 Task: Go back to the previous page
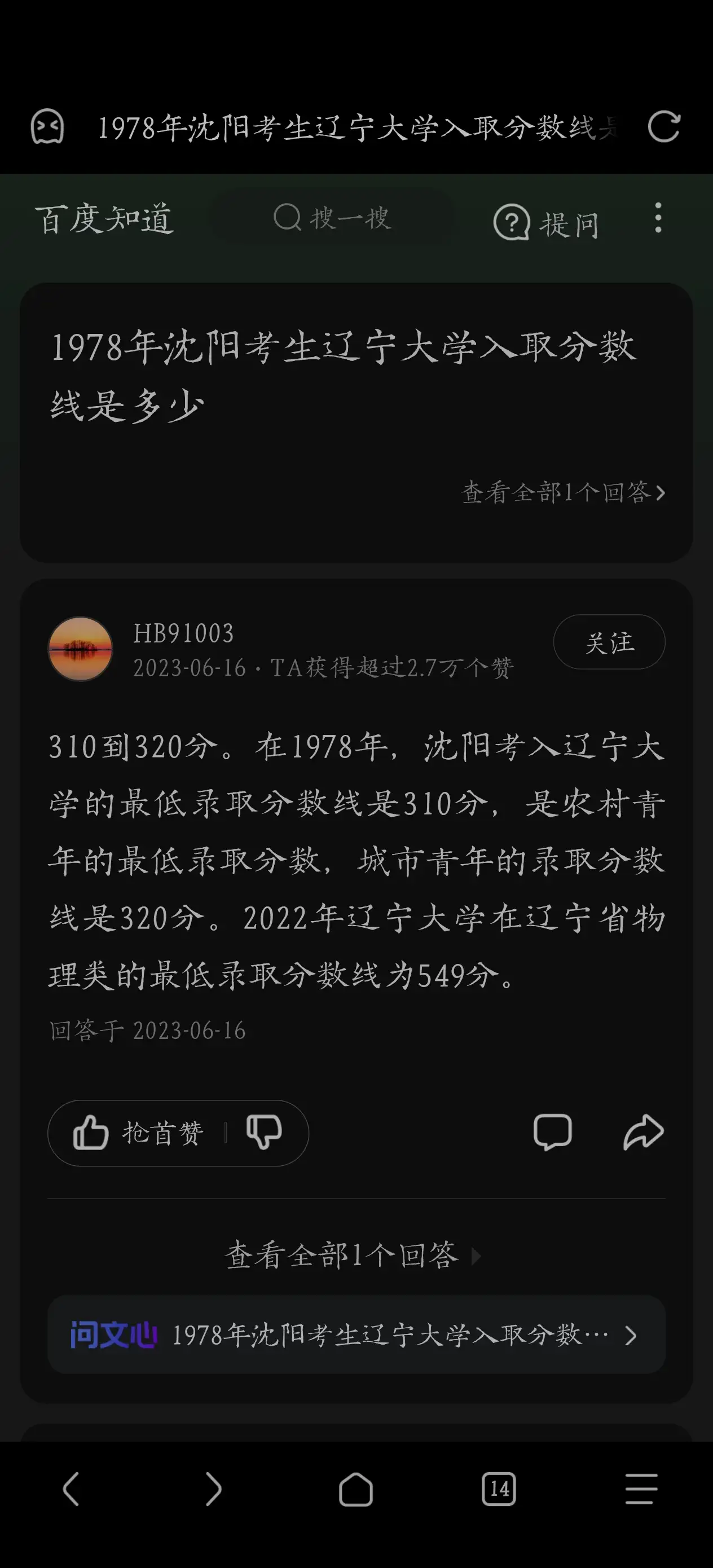[x=71, y=1489]
